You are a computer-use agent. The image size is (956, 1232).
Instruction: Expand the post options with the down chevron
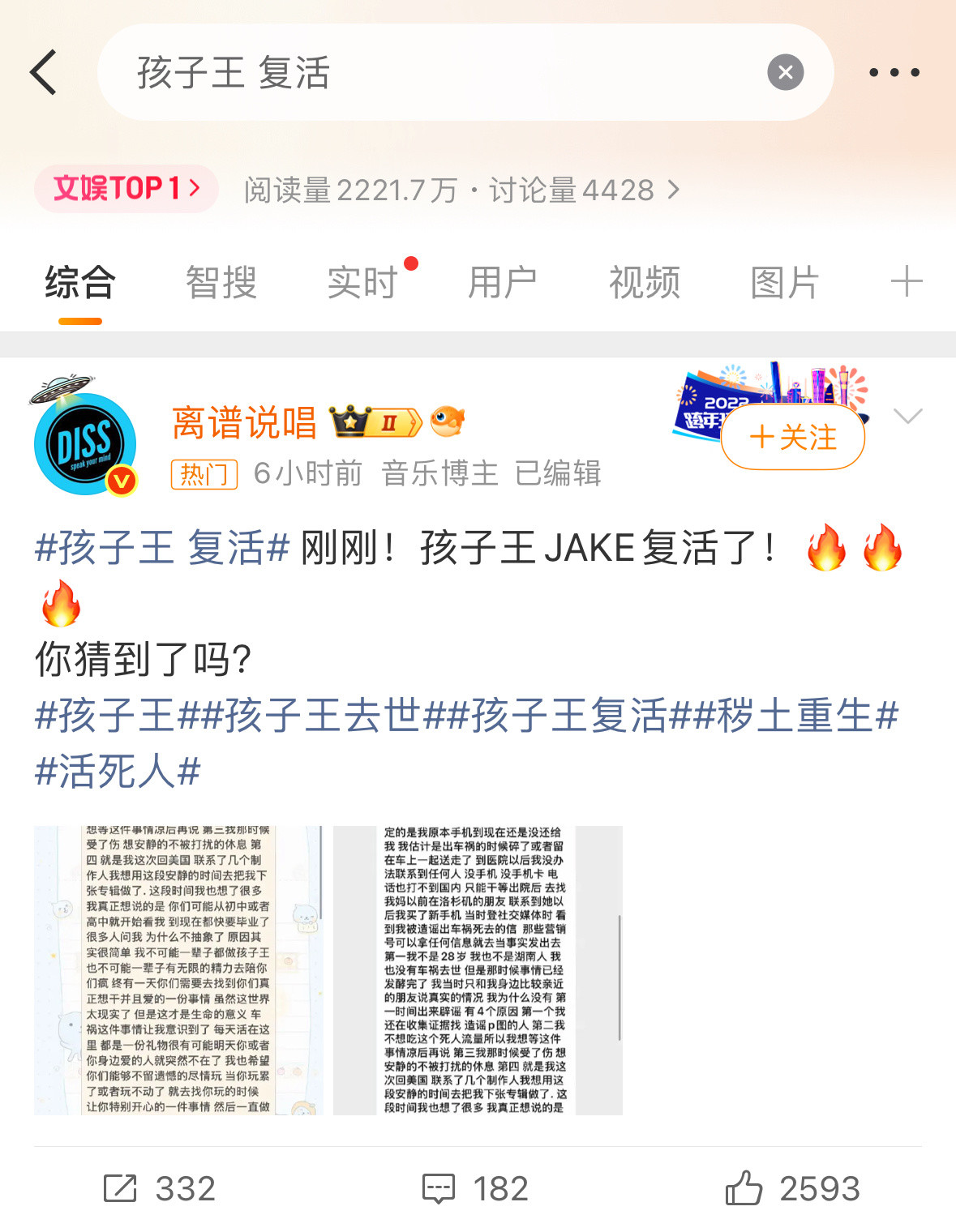(x=908, y=413)
